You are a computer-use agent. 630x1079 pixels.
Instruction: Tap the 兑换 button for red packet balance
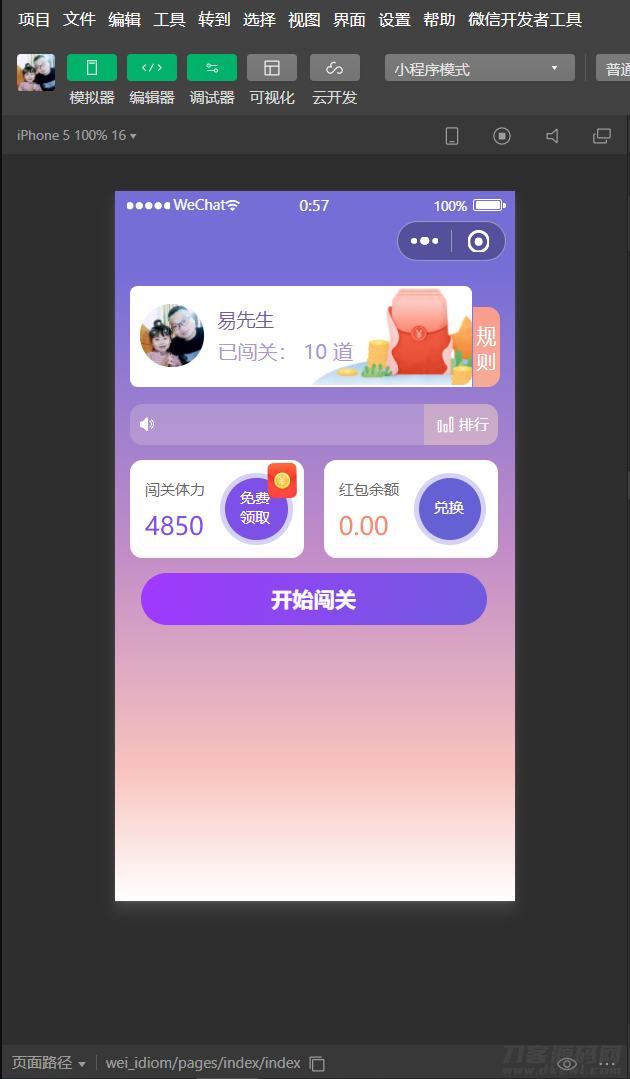pyautogui.click(x=449, y=508)
